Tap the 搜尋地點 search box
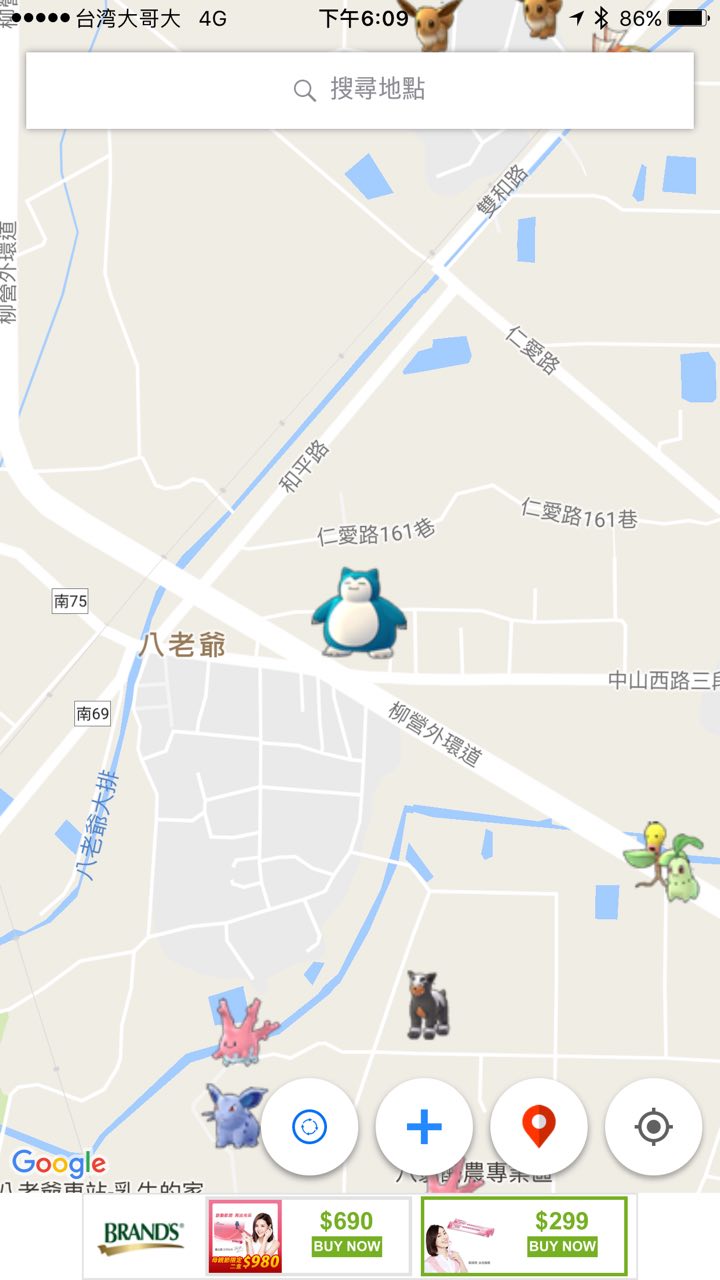Image resolution: width=720 pixels, height=1280 pixels. 360,90
